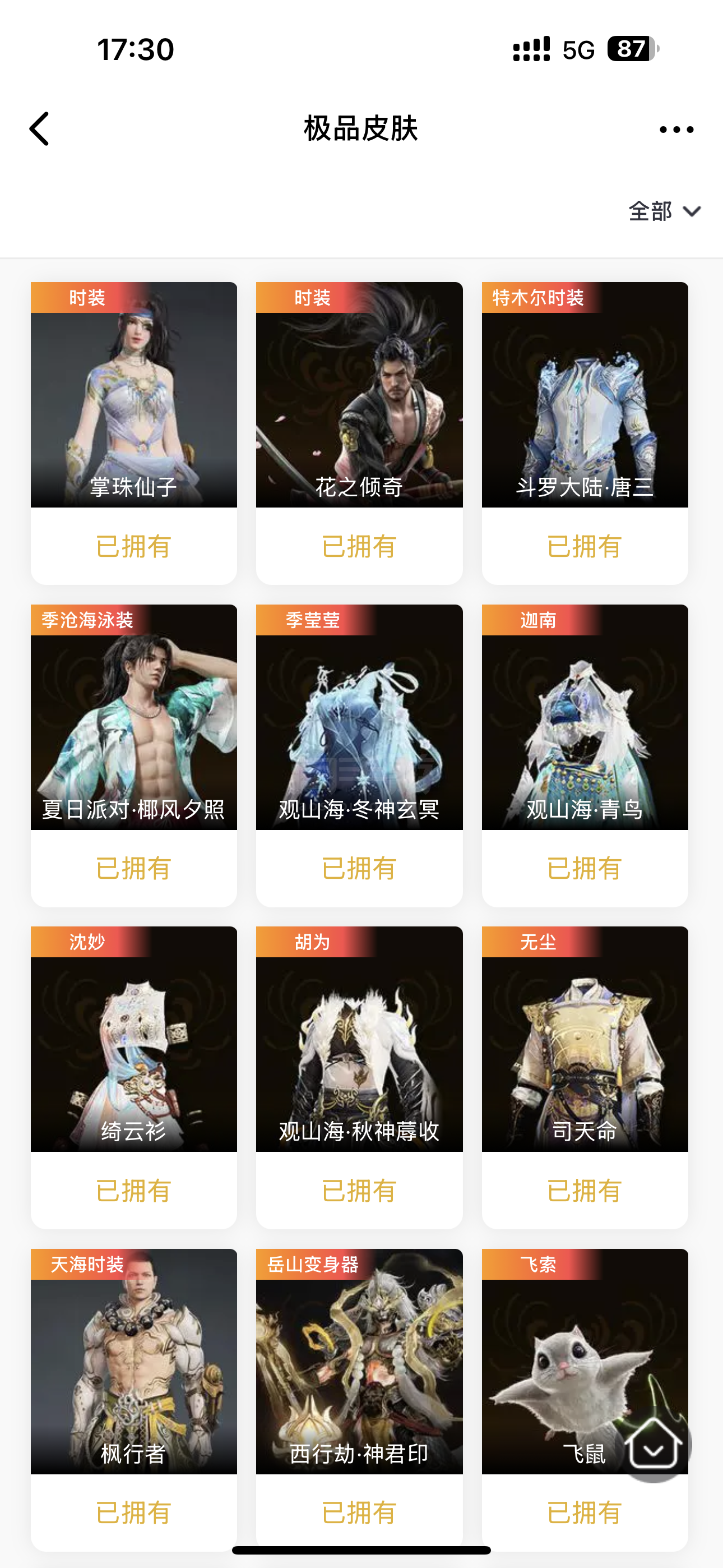The height and width of the screenshot is (1568, 723).
Task: View the 西行劫·神君印 skin card
Action: [359, 1400]
